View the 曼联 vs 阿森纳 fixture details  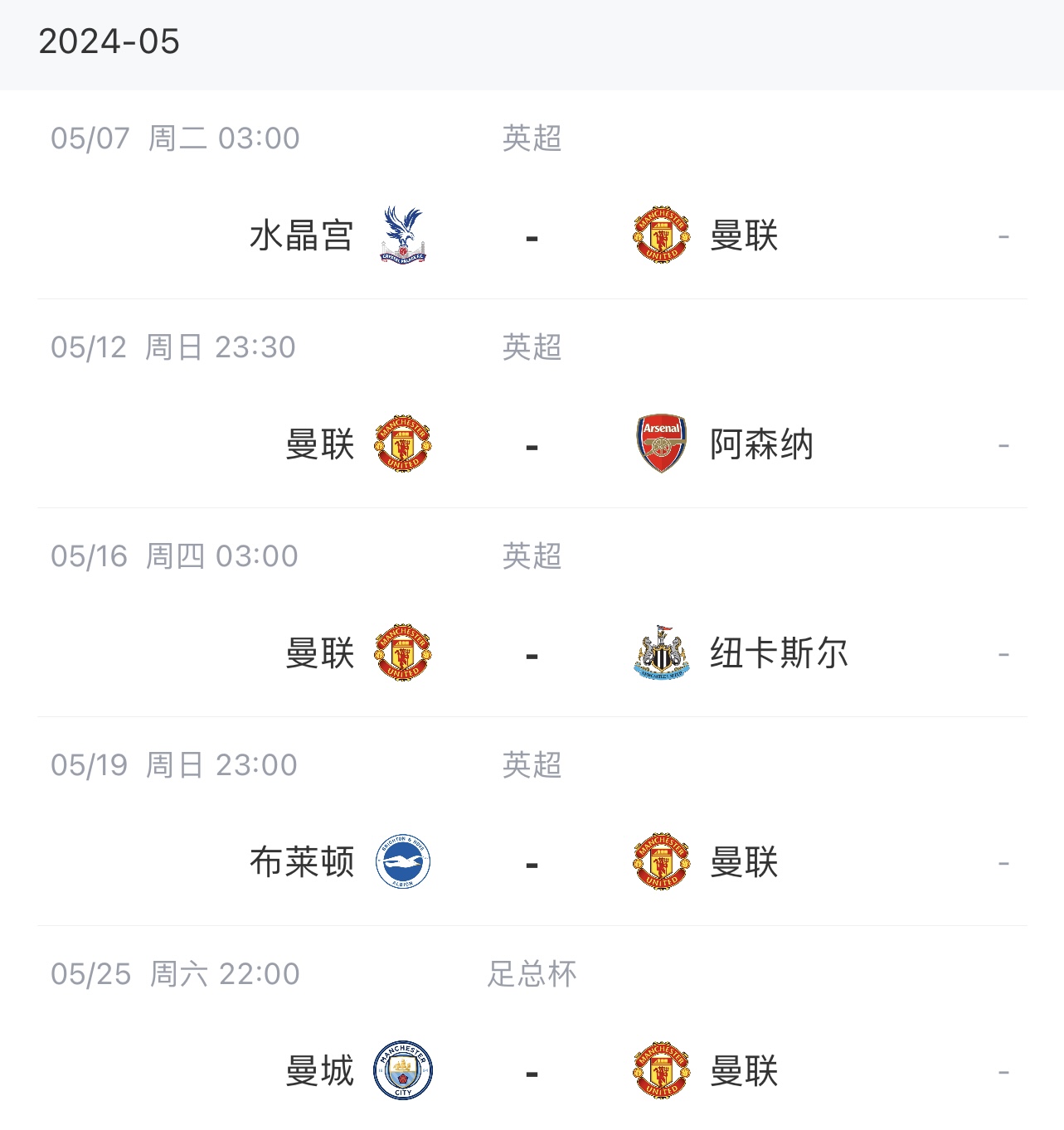coord(532,445)
